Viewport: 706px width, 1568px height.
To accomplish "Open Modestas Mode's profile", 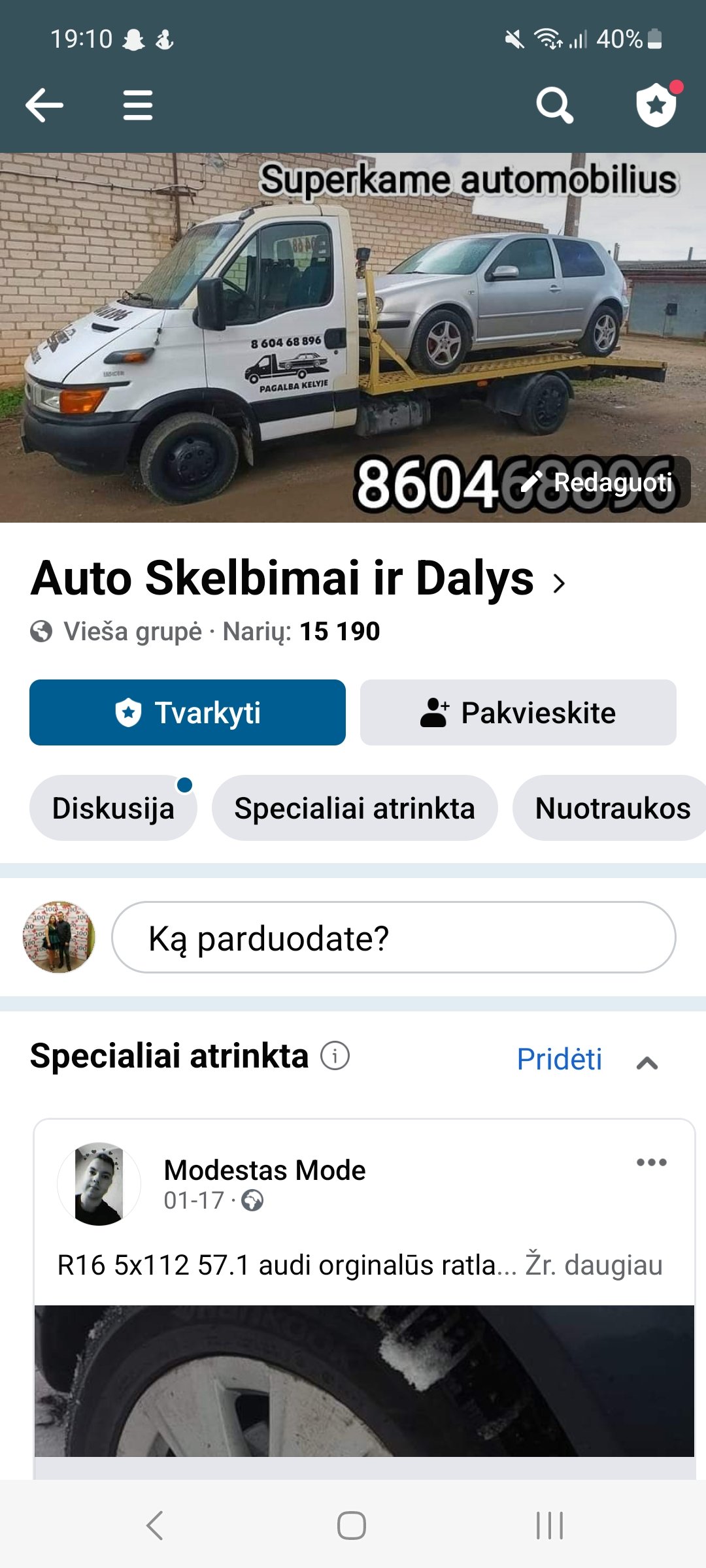I will tap(265, 1169).
